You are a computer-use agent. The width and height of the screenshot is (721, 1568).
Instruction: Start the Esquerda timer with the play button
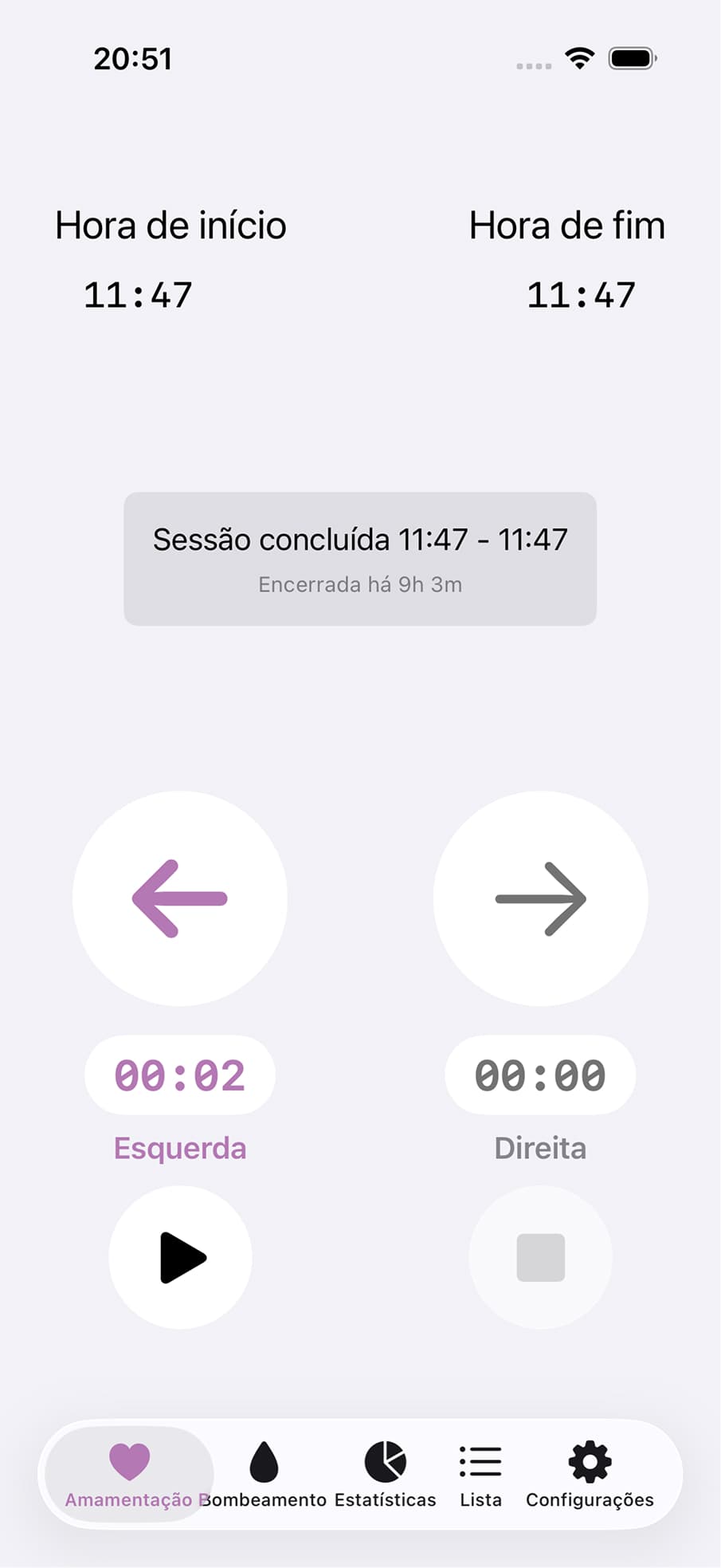180,1256
